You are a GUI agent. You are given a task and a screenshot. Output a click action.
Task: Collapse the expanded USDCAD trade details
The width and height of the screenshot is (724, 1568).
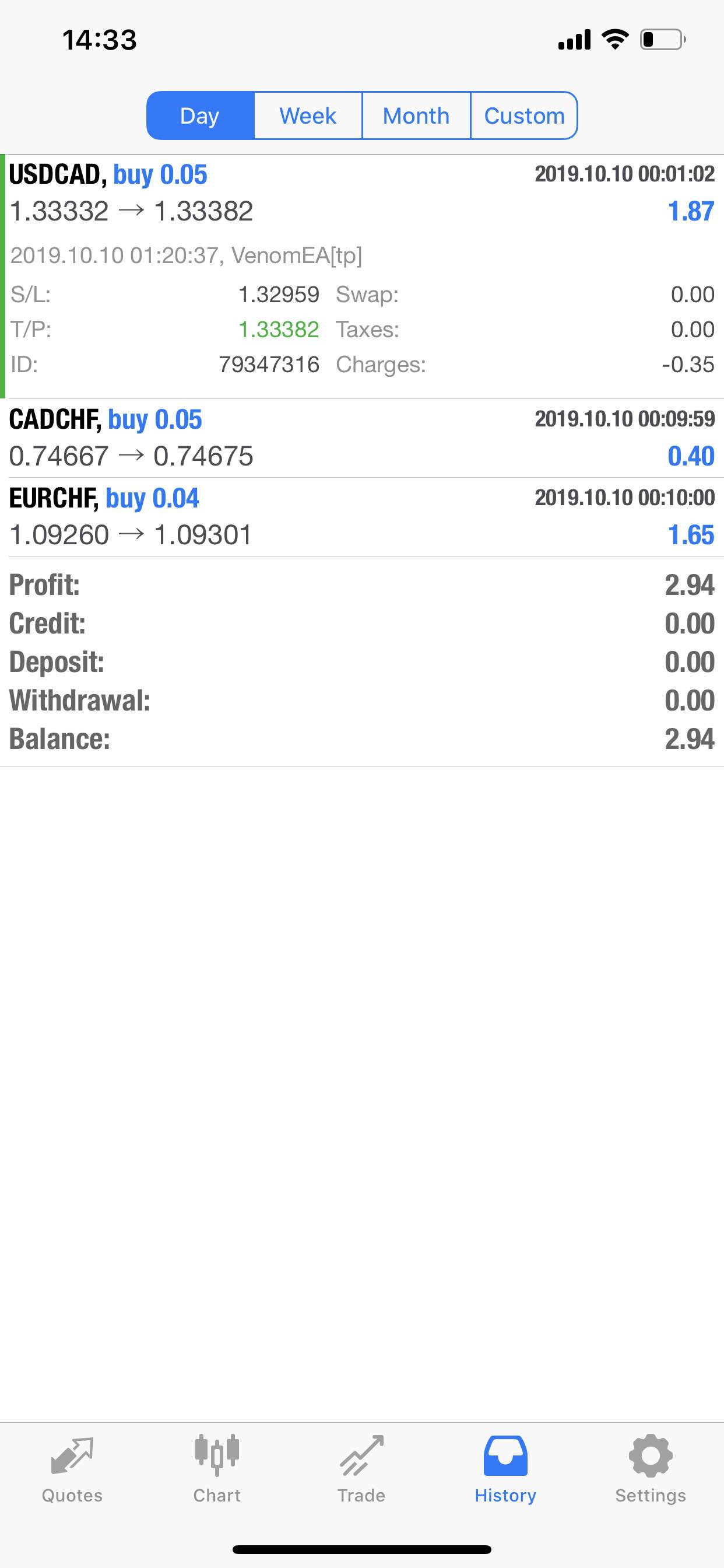[362, 276]
